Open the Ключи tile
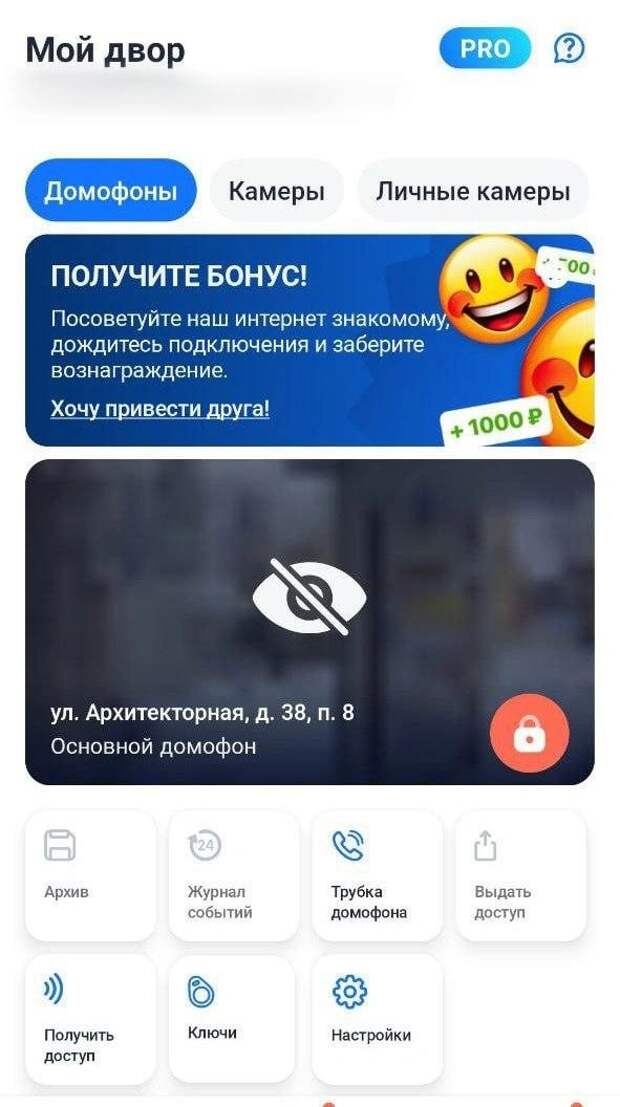 (x=233, y=1018)
